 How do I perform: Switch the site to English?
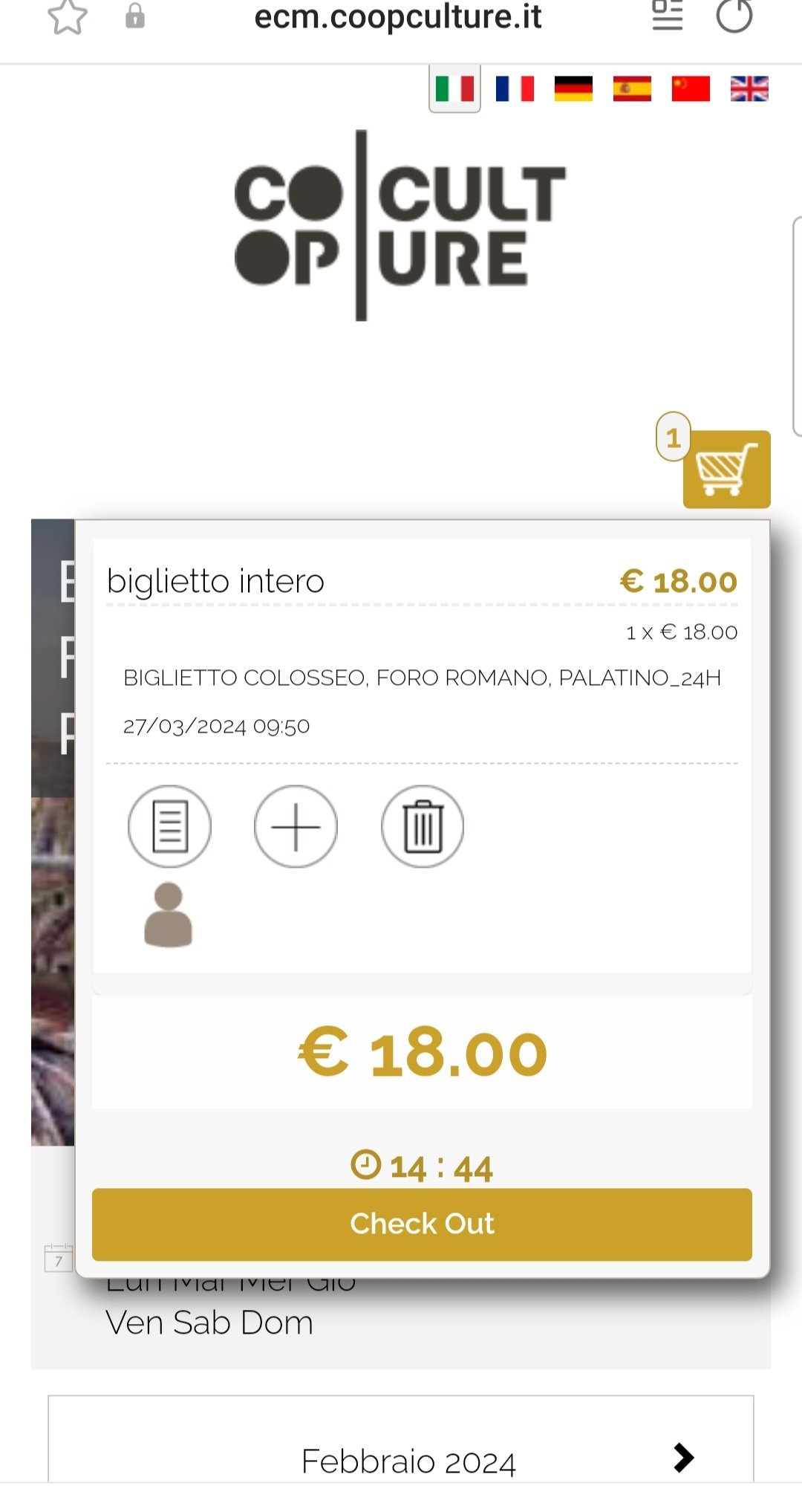click(x=749, y=88)
